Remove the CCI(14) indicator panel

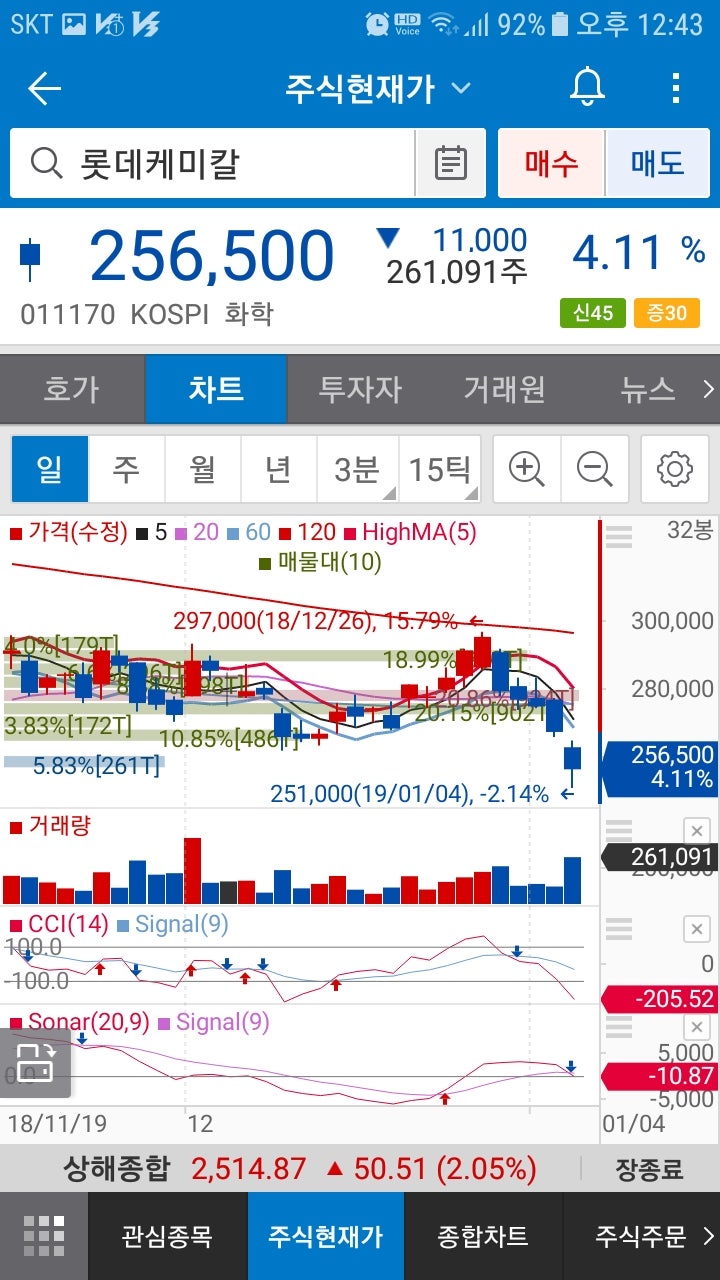tap(696, 929)
